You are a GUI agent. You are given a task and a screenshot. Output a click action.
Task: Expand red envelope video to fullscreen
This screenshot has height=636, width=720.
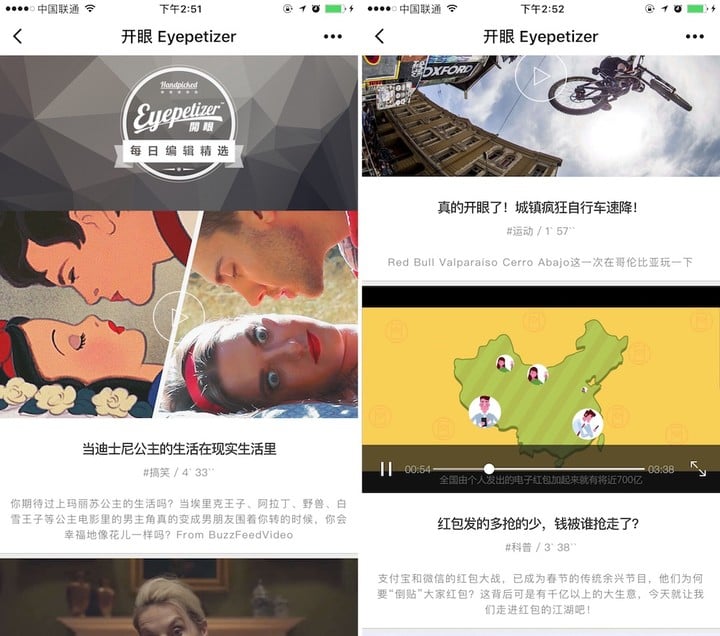(x=698, y=469)
